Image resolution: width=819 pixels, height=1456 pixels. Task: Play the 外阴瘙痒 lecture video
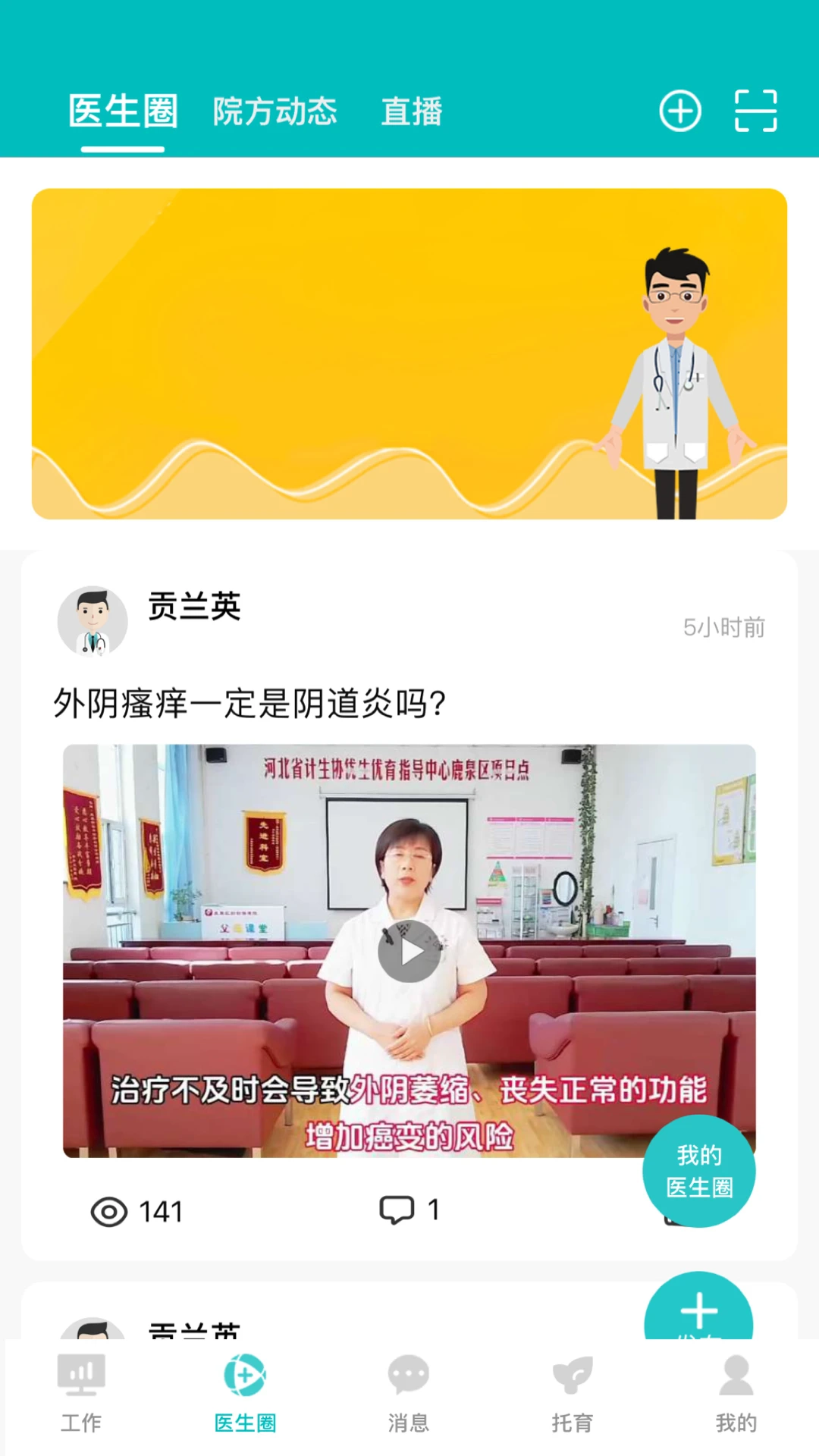[x=408, y=955]
